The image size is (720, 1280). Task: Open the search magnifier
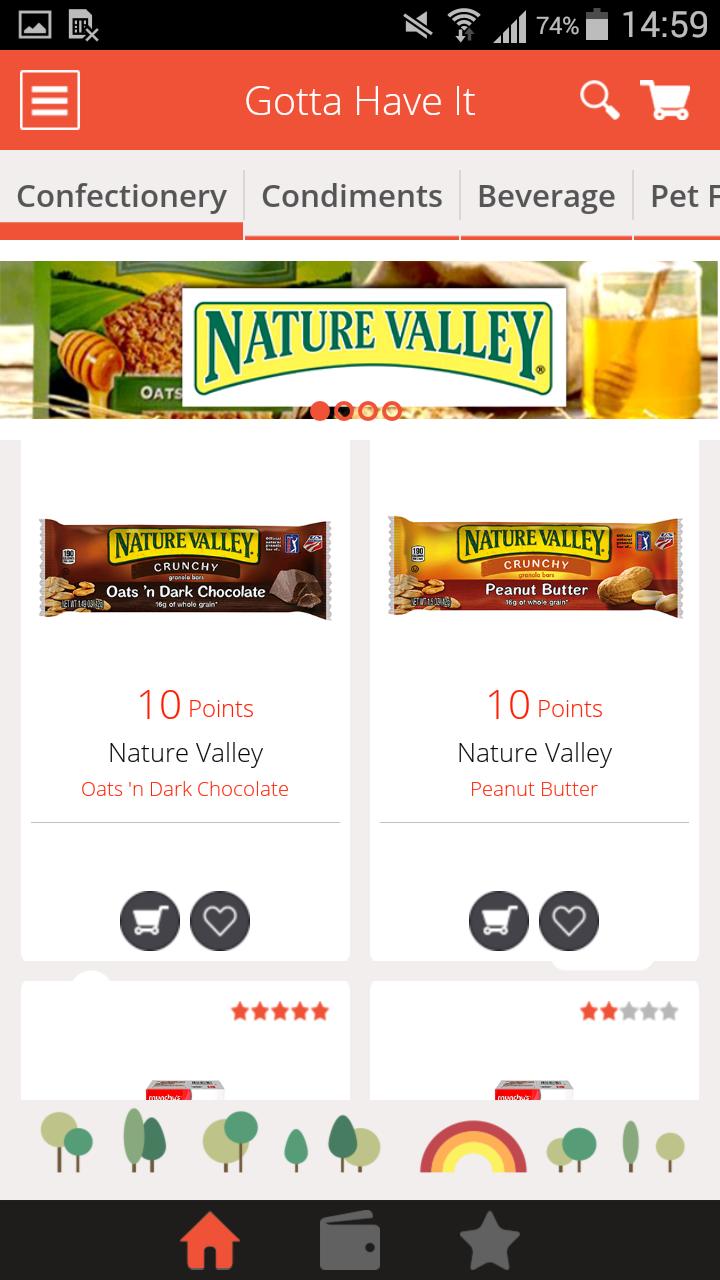[x=599, y=100]
